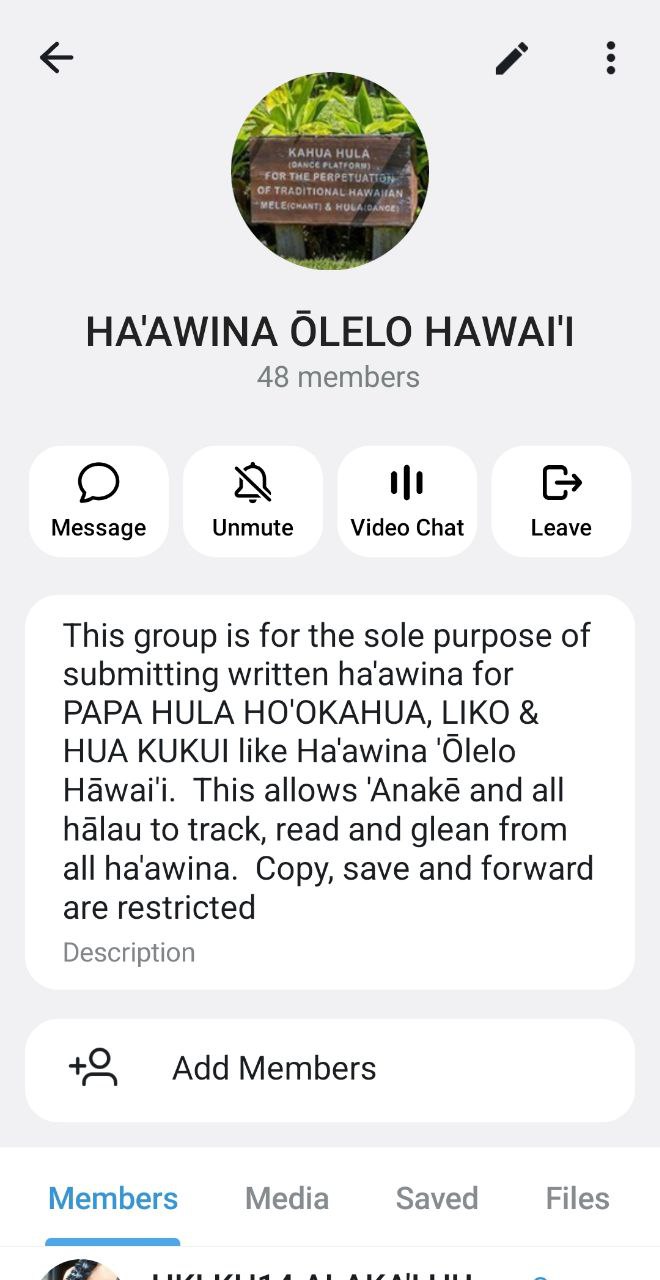Select the Members tab
The width and height of the screenshot is (660, 1280).
click(x=113, y=1198)
